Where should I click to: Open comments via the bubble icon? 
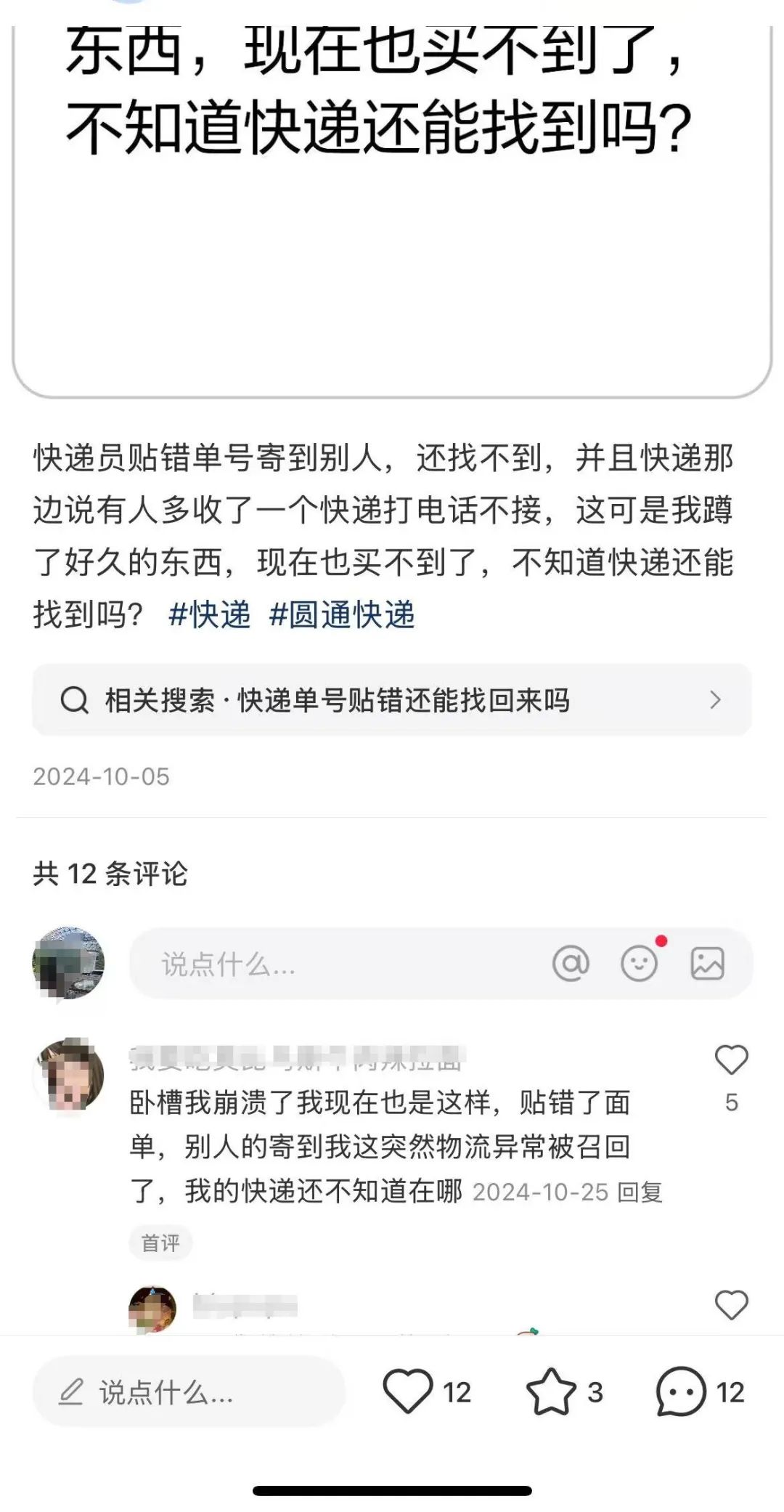tap(681, 1391)
